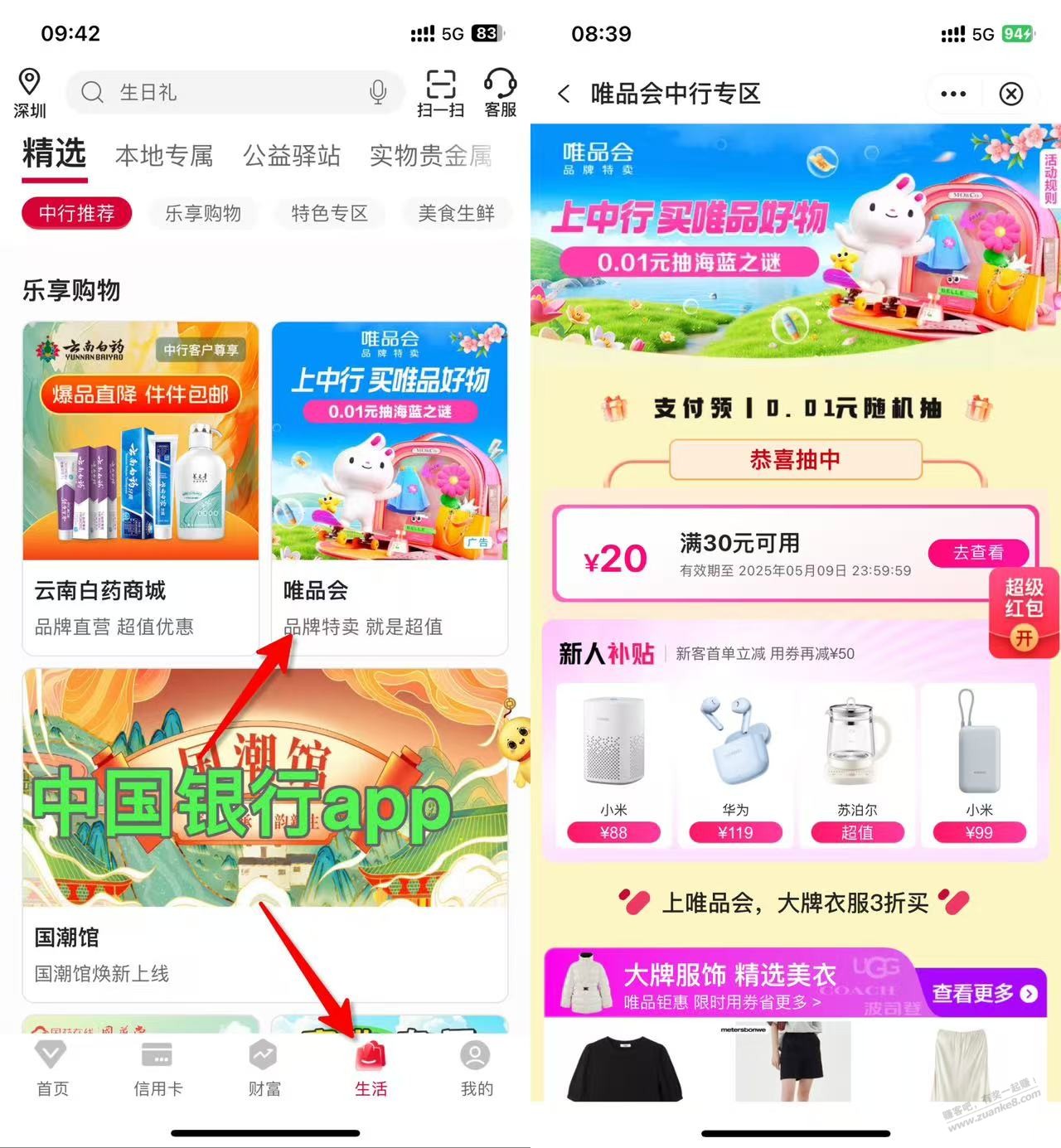Tap 去查看 on the ¥20 coupon
Viewport: 1061px width, 1148px height.
[978, 552]
